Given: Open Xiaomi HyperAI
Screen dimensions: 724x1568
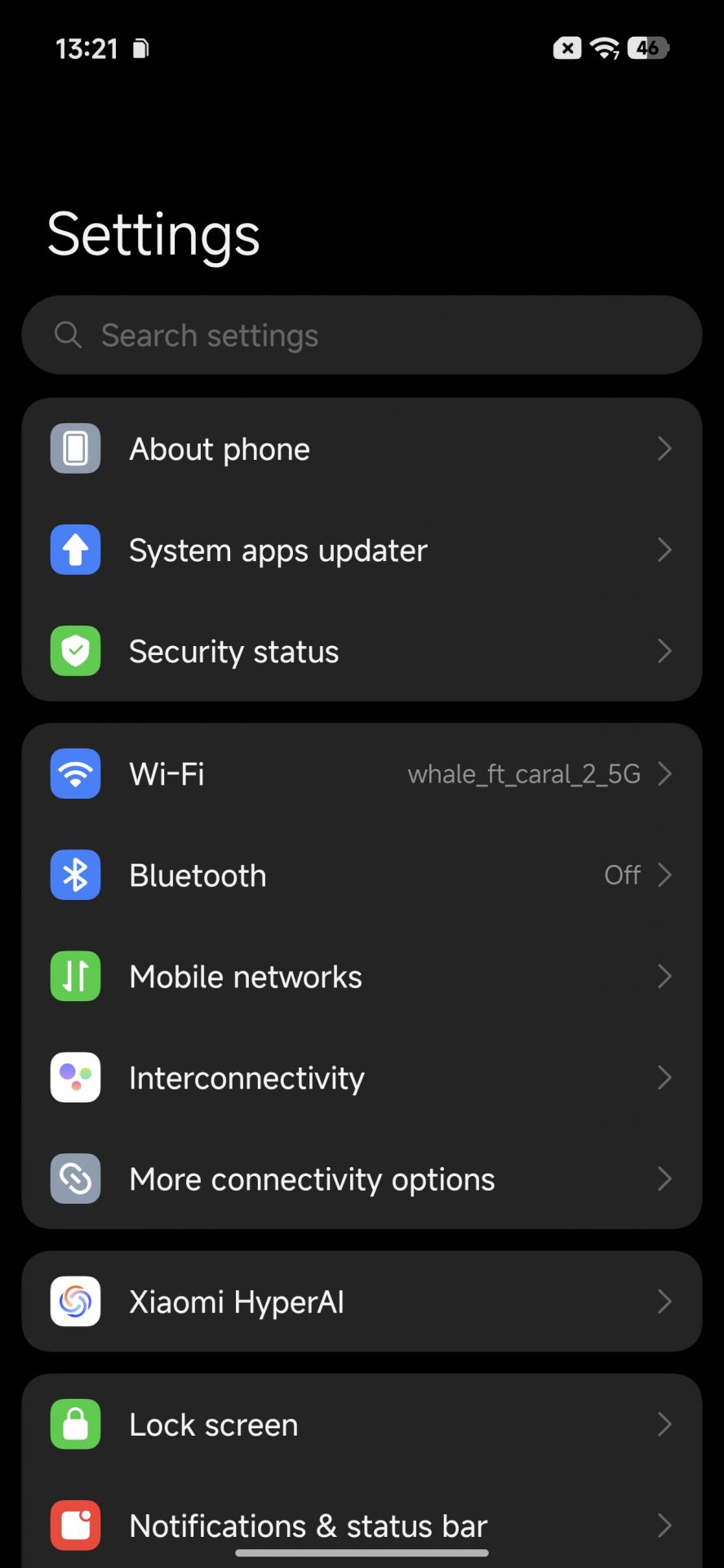Looking at the screenshot, I should pos(362,1301).
